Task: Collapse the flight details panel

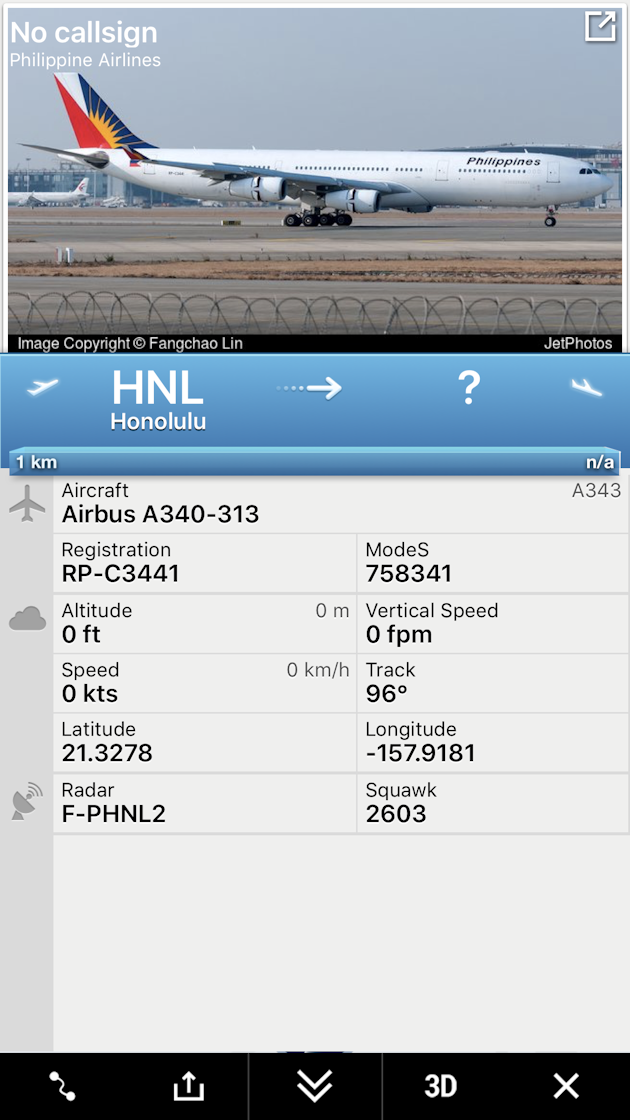Action: click(315, 1086)
